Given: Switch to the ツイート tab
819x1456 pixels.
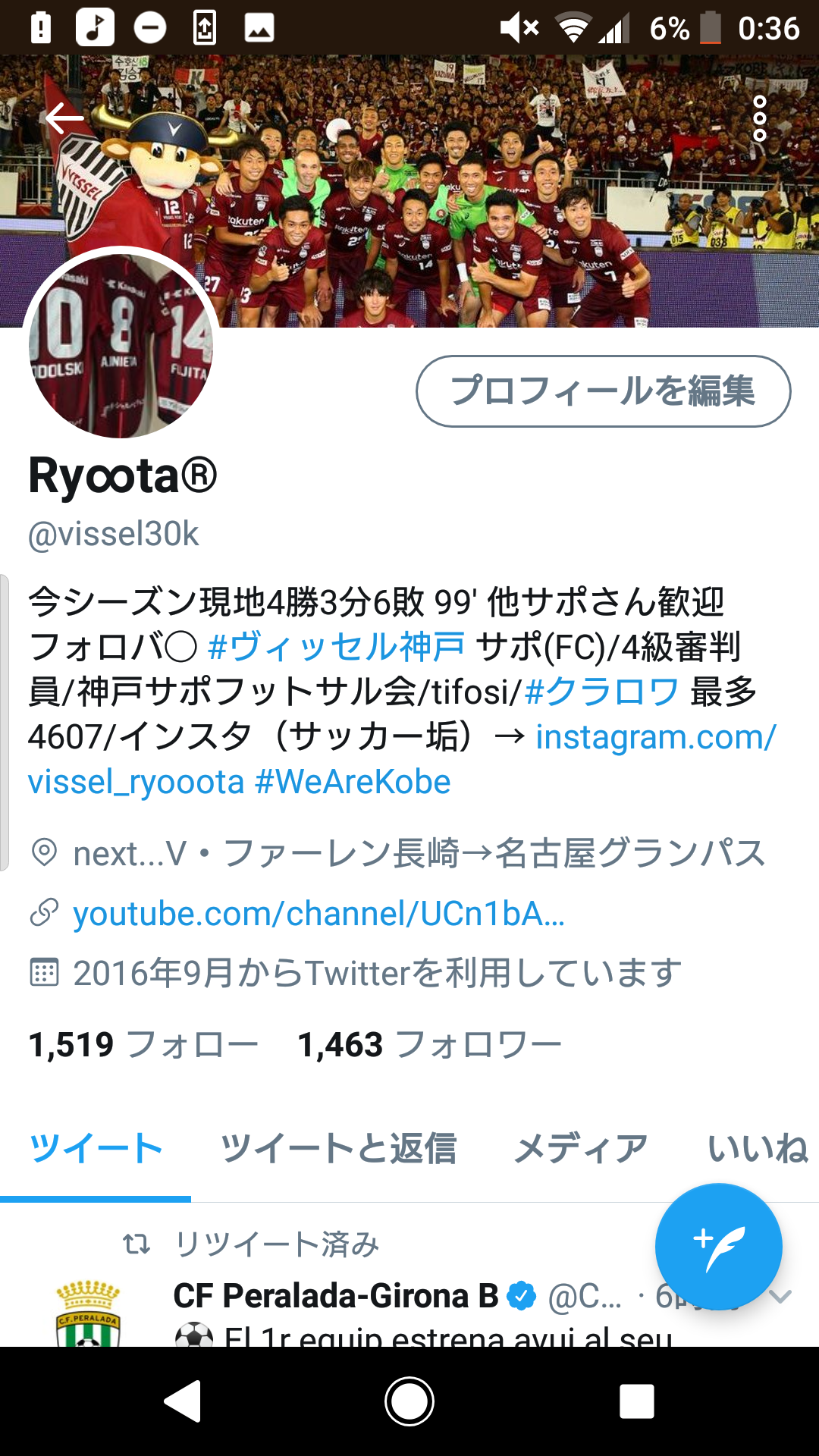Looking at the screenshot, I should pos(96,1148).
